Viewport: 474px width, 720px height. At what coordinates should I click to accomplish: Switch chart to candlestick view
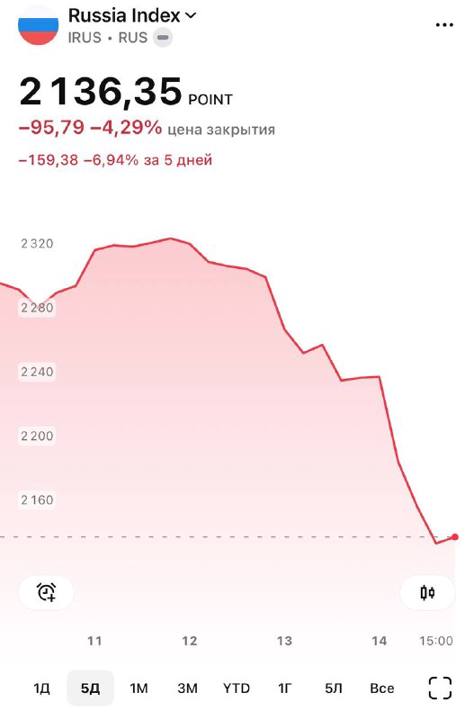(x=428, y=592)
